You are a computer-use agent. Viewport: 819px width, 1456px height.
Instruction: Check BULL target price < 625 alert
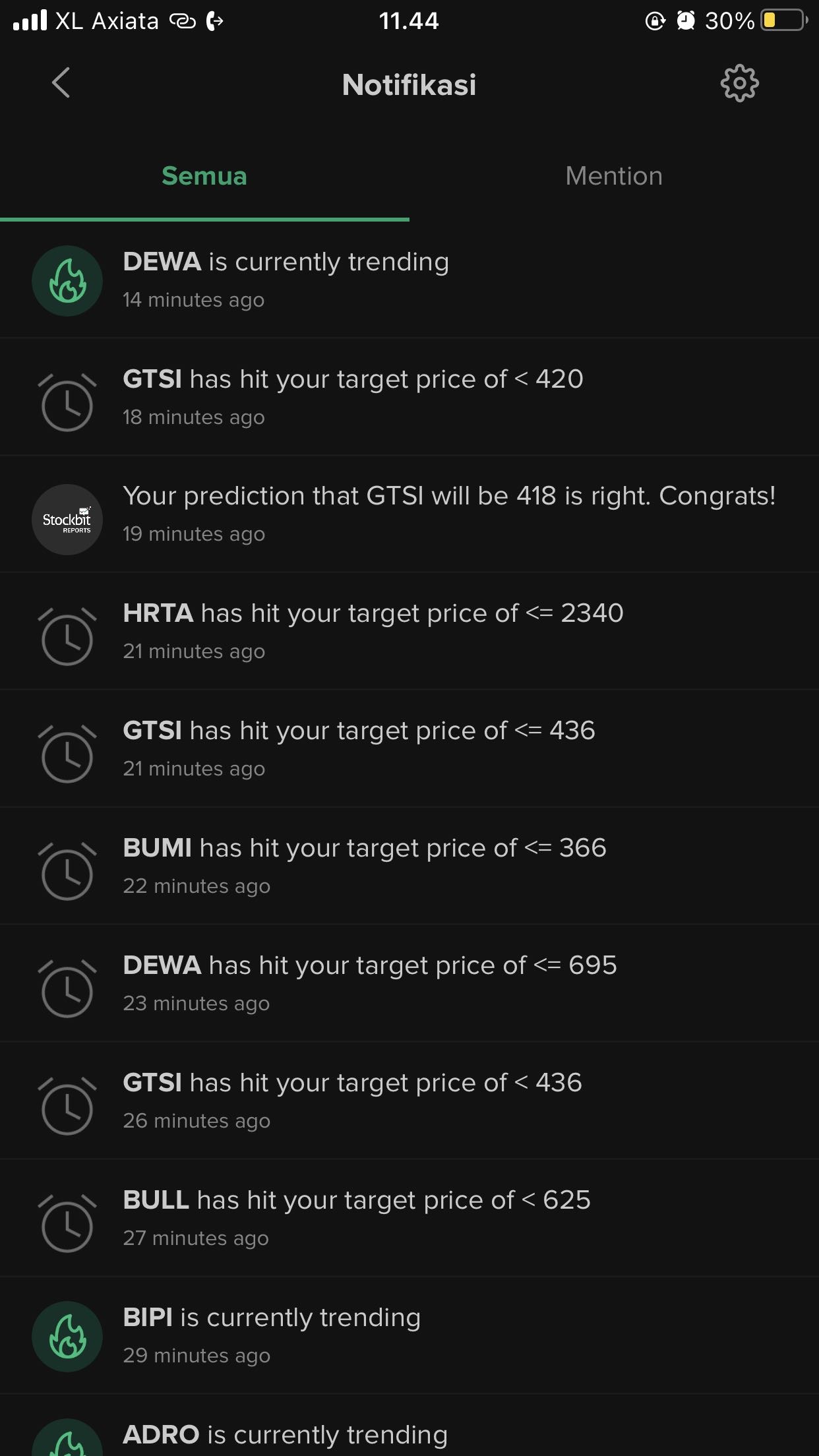tap(409, 1218)
